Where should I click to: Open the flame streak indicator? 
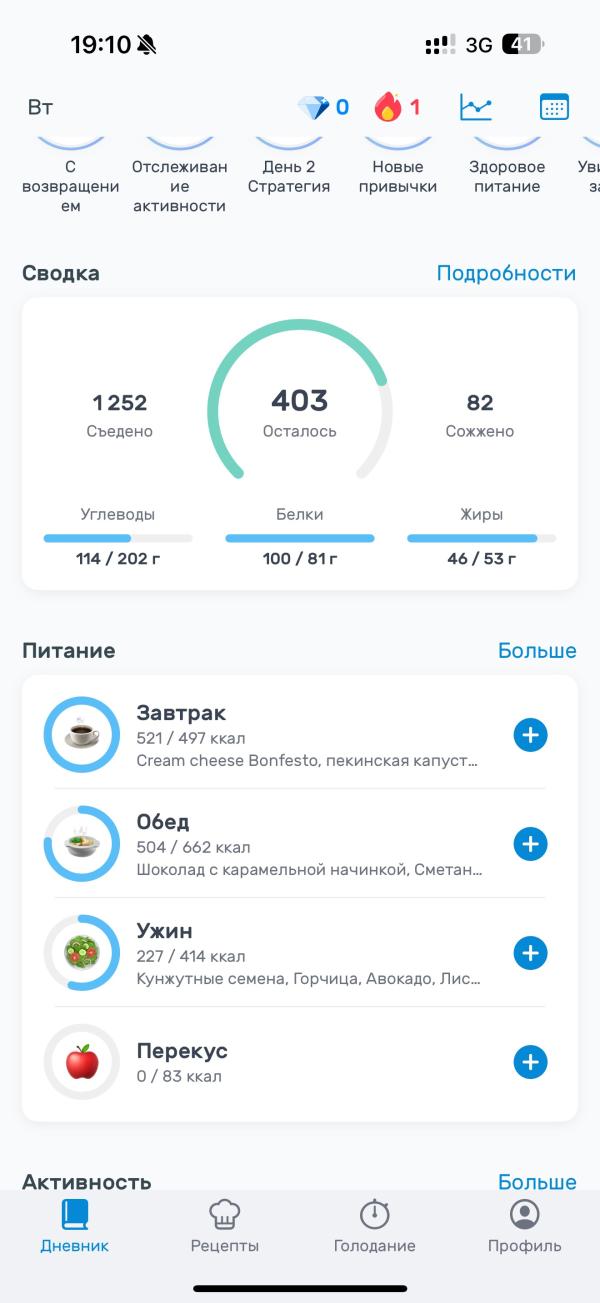397,107
